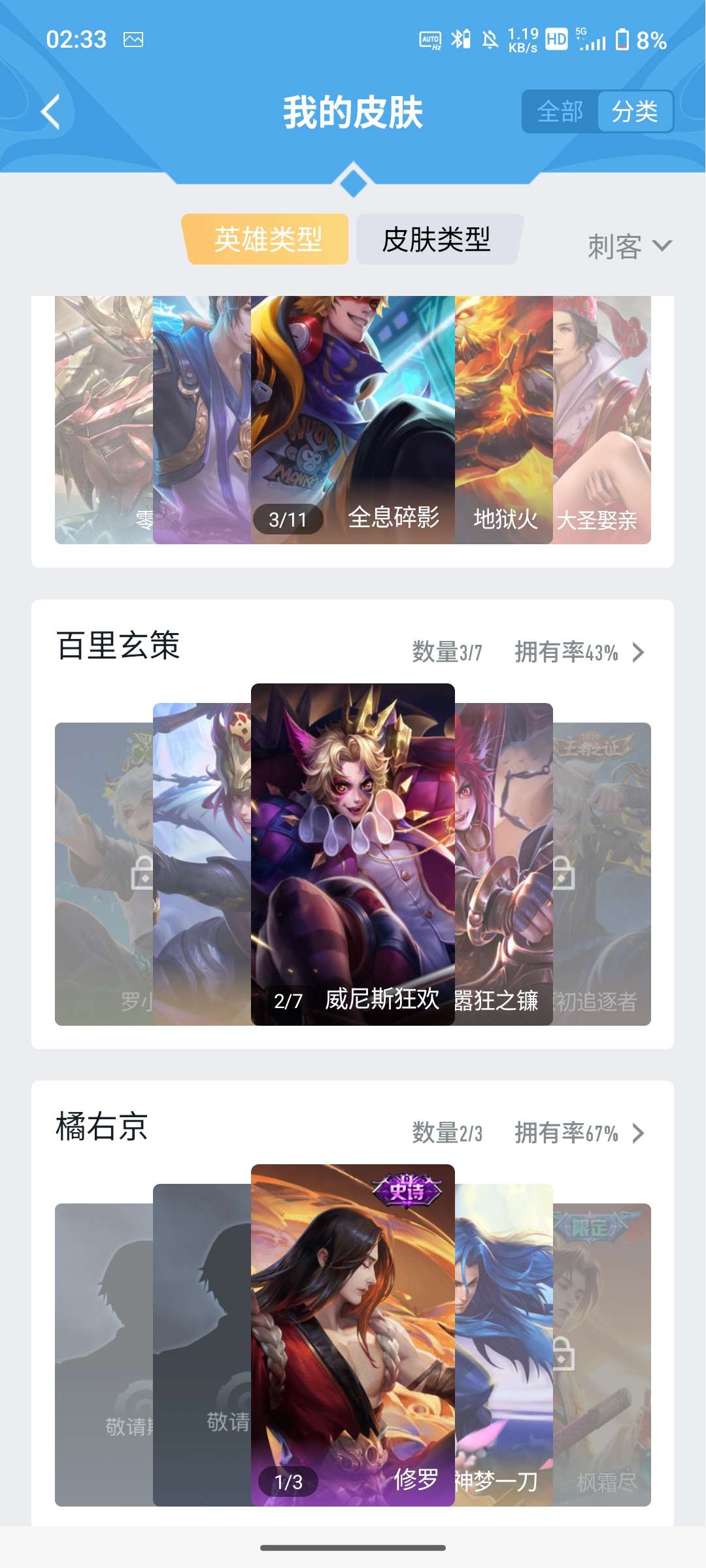The height and width of the screenshot is (1568, 706).
Task: Select the 分类 segment
Action: tap(634, 112)
